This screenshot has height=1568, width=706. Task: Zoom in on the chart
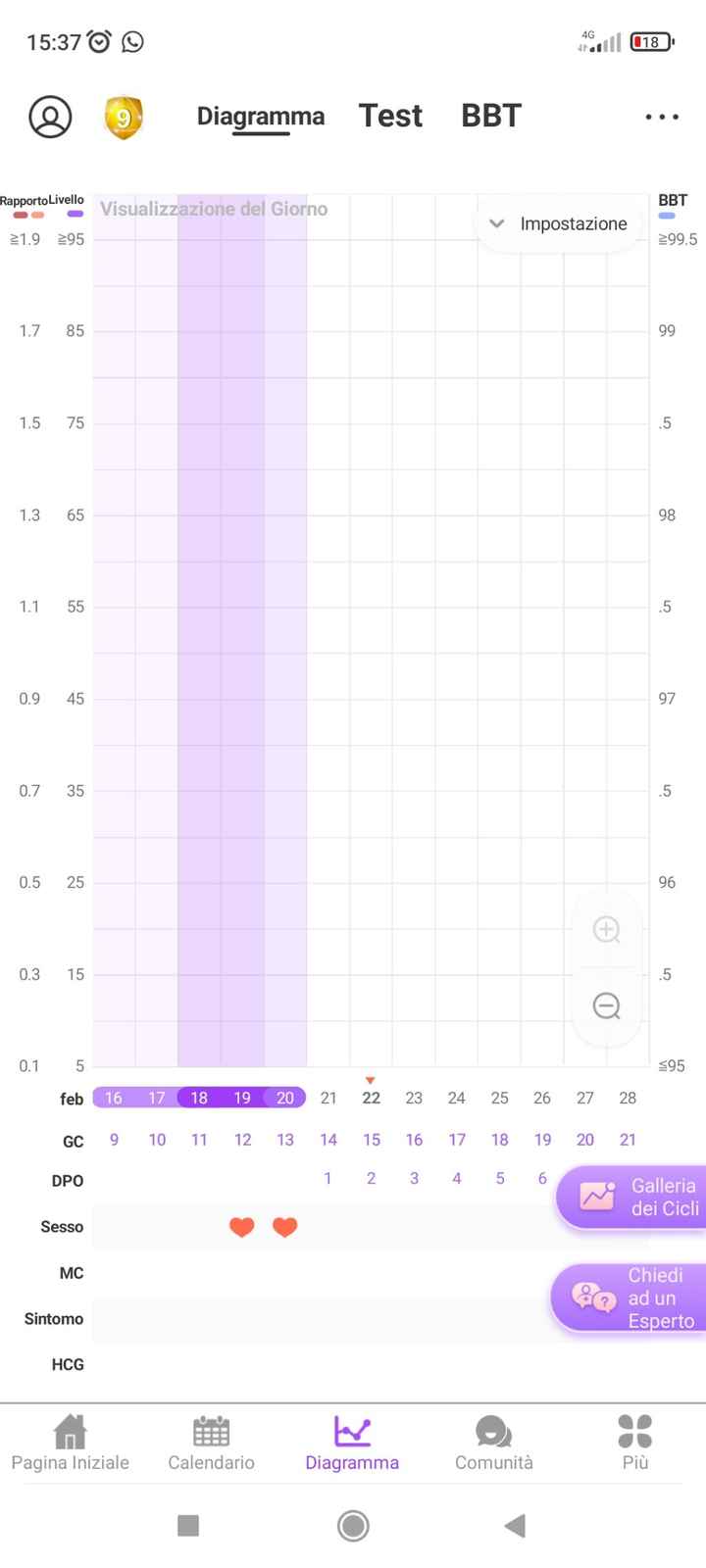(x=607, y=929)
